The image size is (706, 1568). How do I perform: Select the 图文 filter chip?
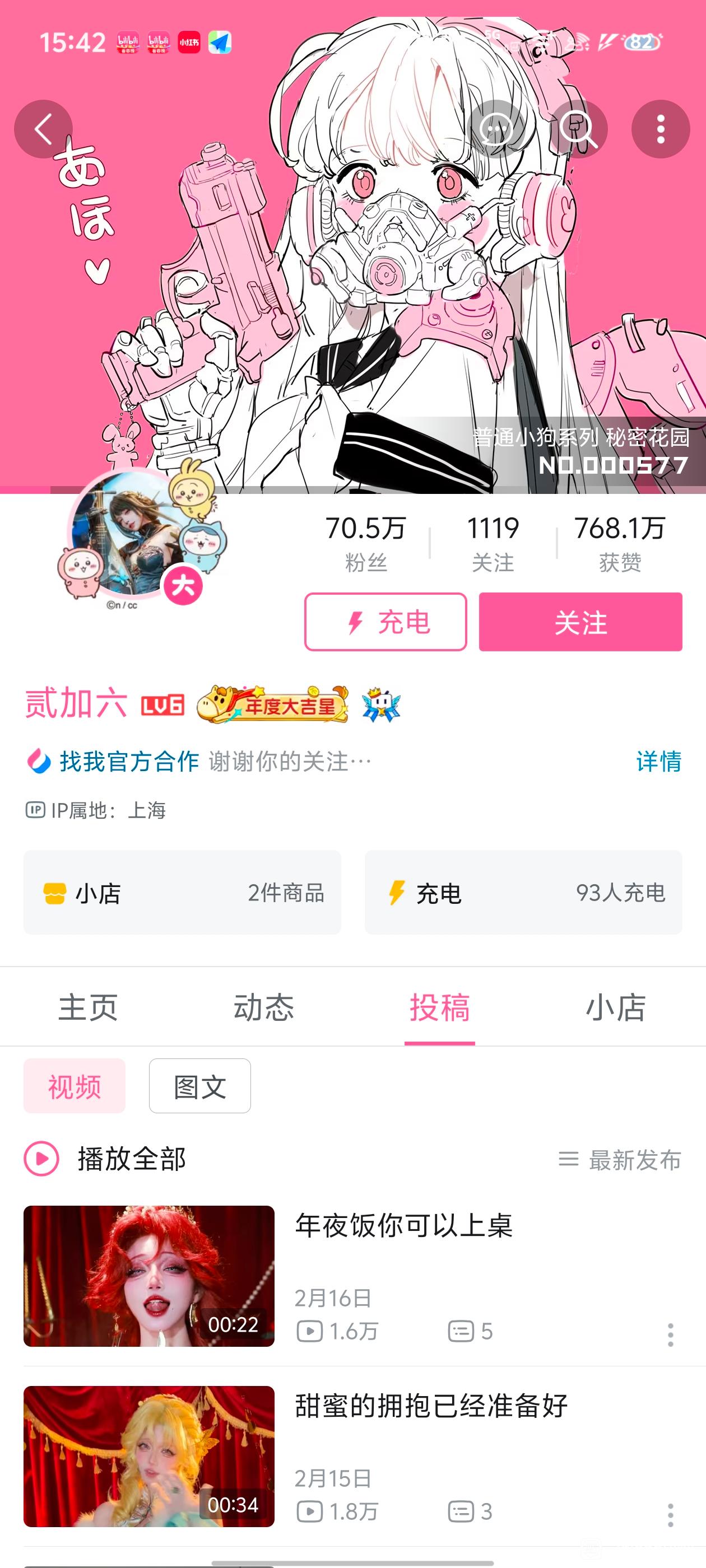point(200,1086)
